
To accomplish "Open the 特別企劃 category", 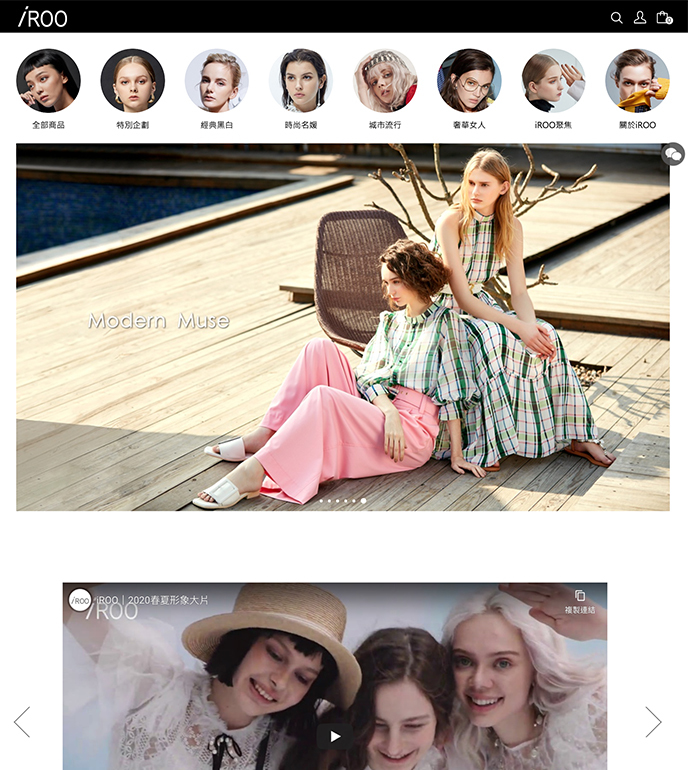I will tap(132, 80).
